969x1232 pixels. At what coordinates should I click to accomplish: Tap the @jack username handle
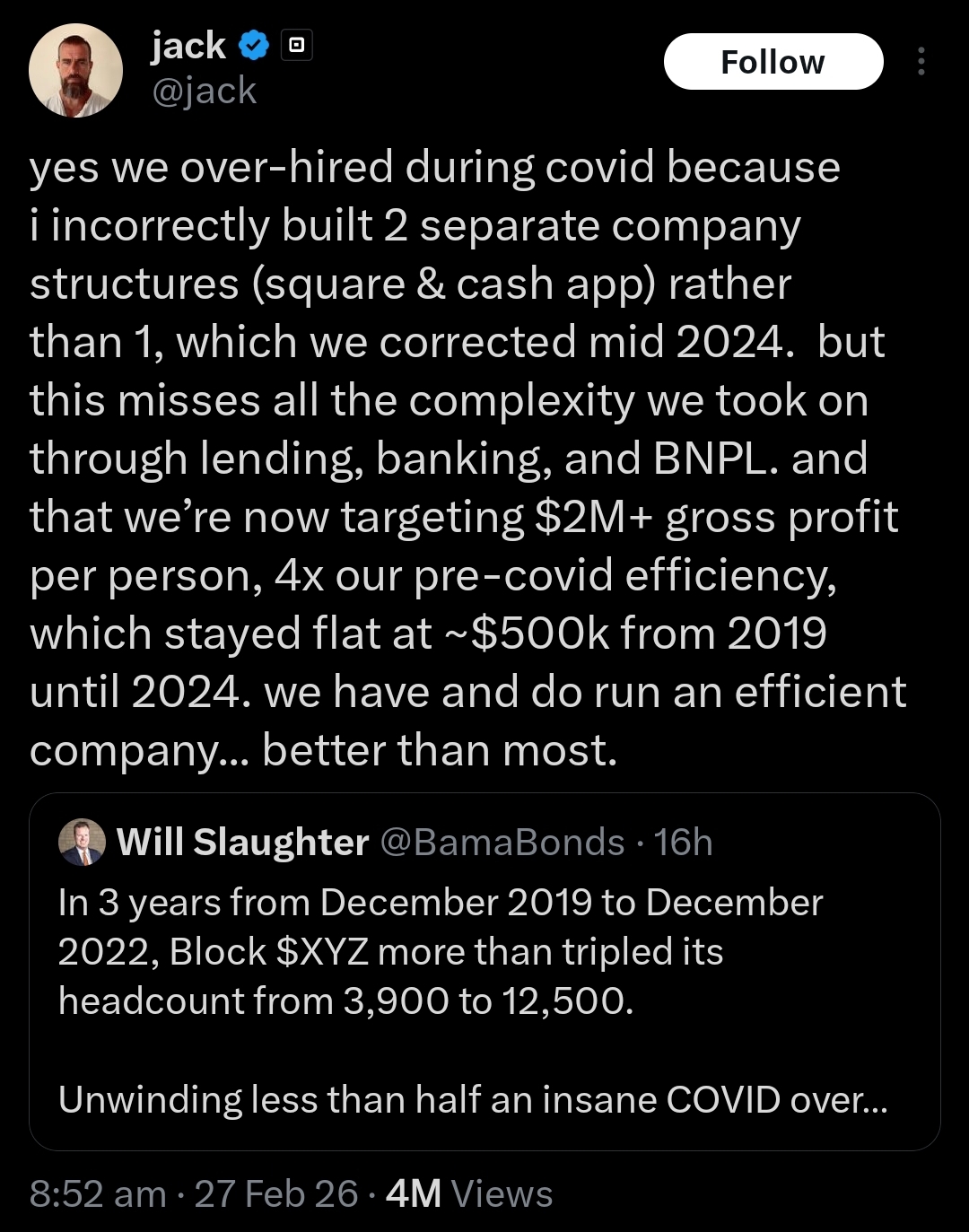tap(205, 92)
